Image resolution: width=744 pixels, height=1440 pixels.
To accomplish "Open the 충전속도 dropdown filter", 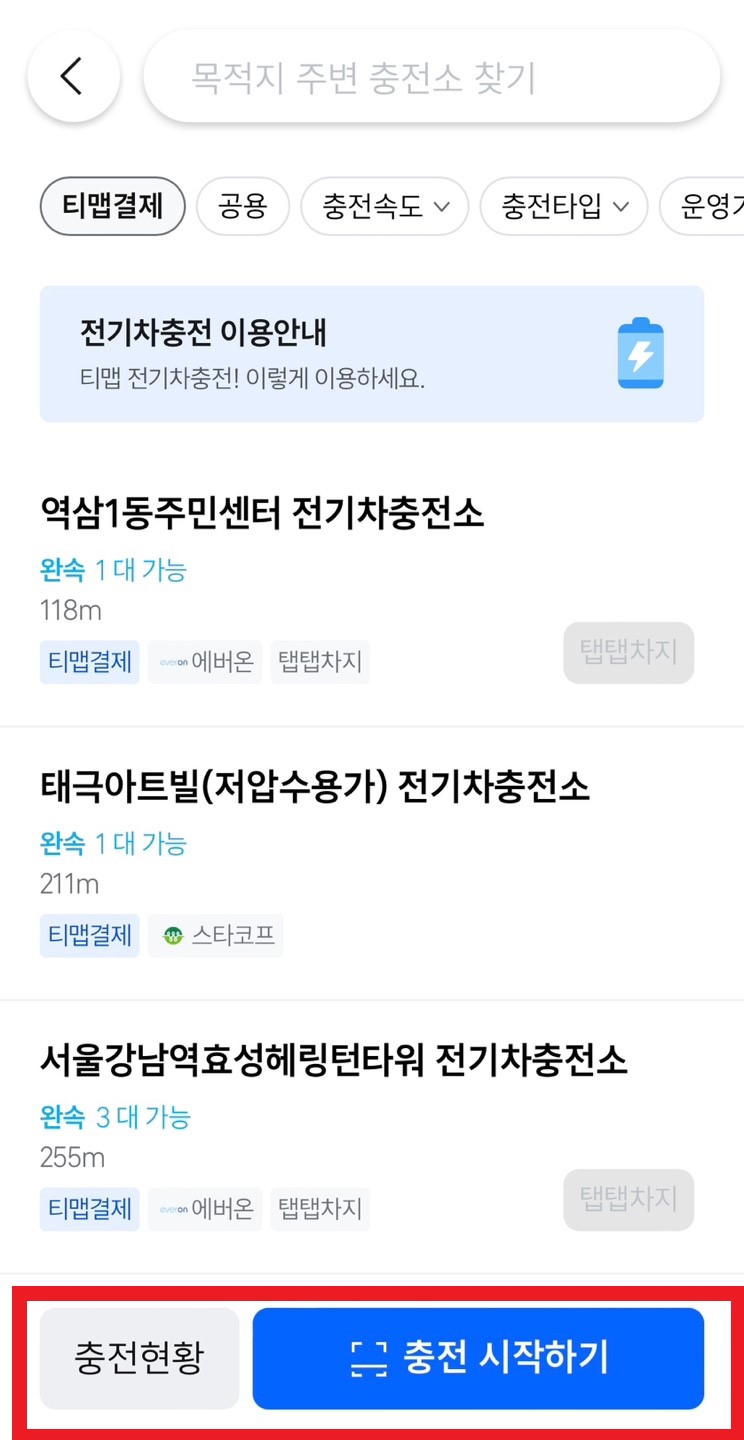I will [384, 207].
